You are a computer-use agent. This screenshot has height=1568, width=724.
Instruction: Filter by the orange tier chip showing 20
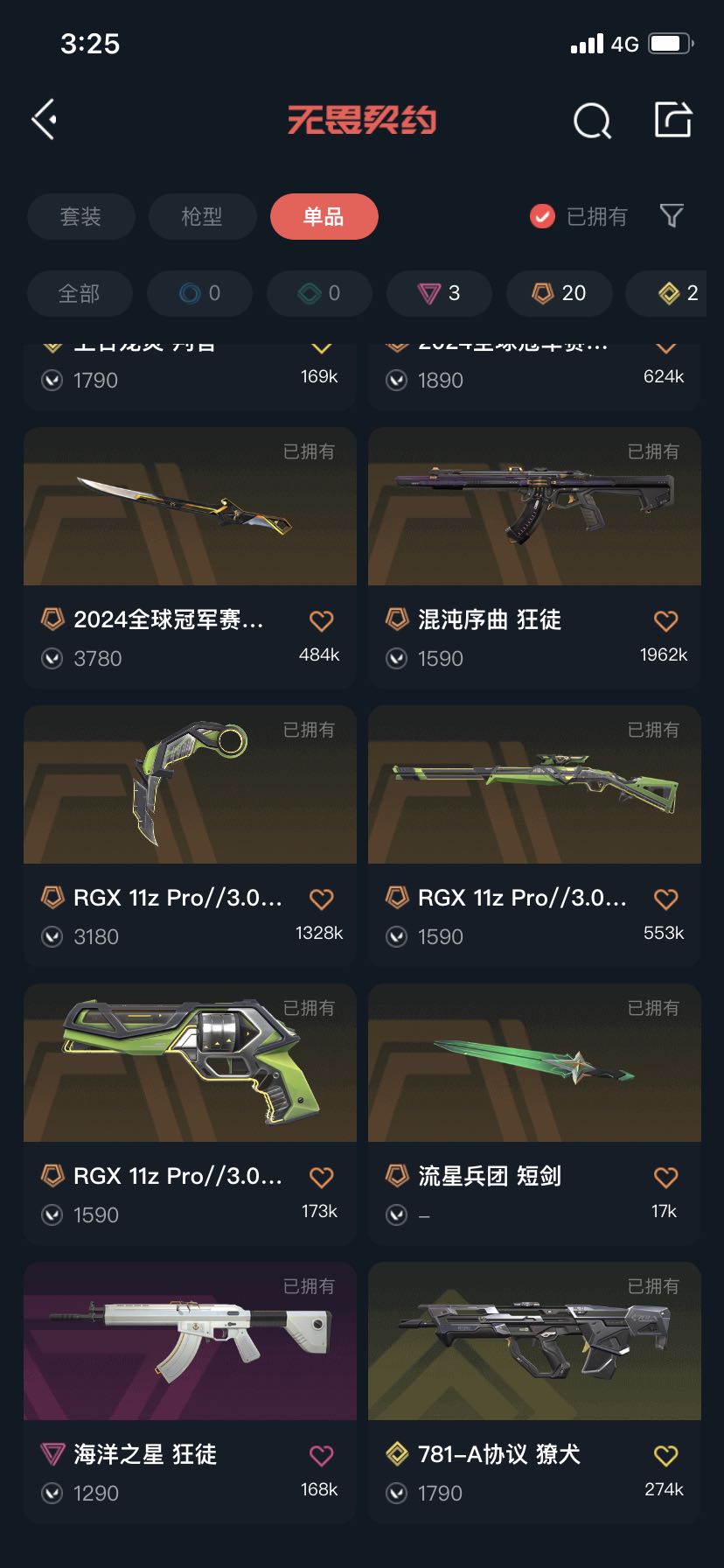559,293
